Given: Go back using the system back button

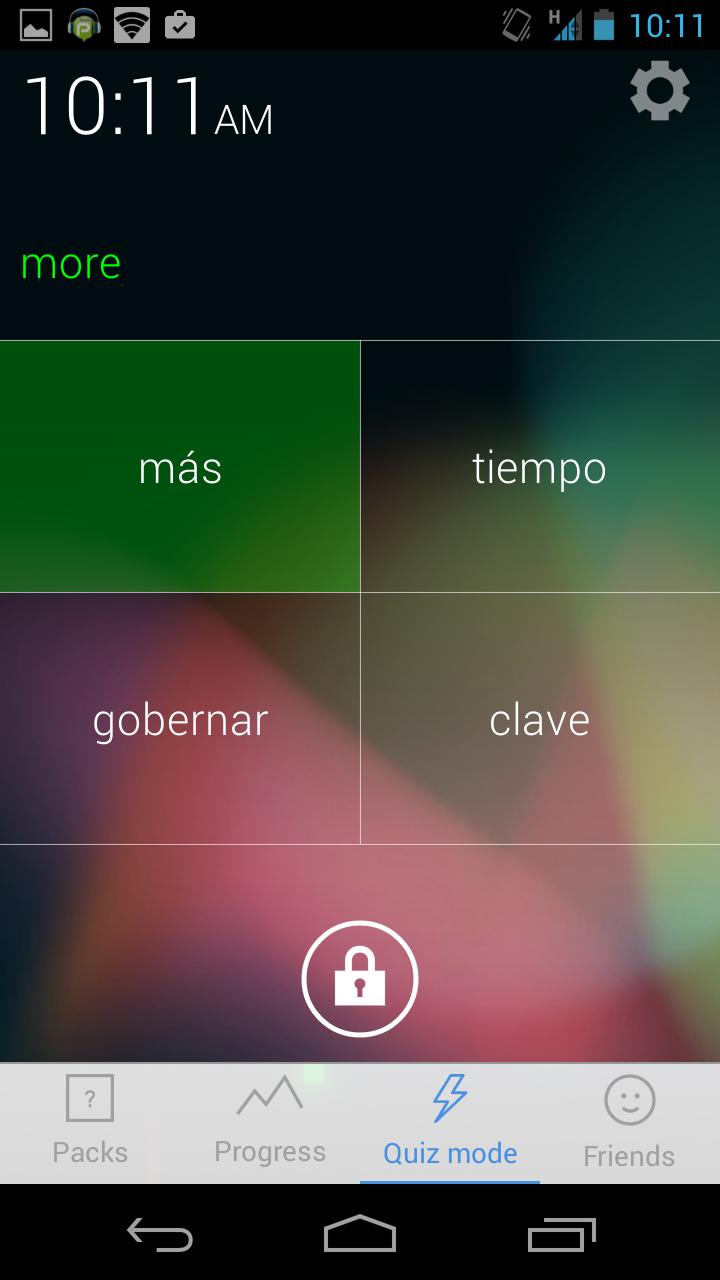Looking at the screenshot, I should pyautogui.click(x=160, y=1235).
